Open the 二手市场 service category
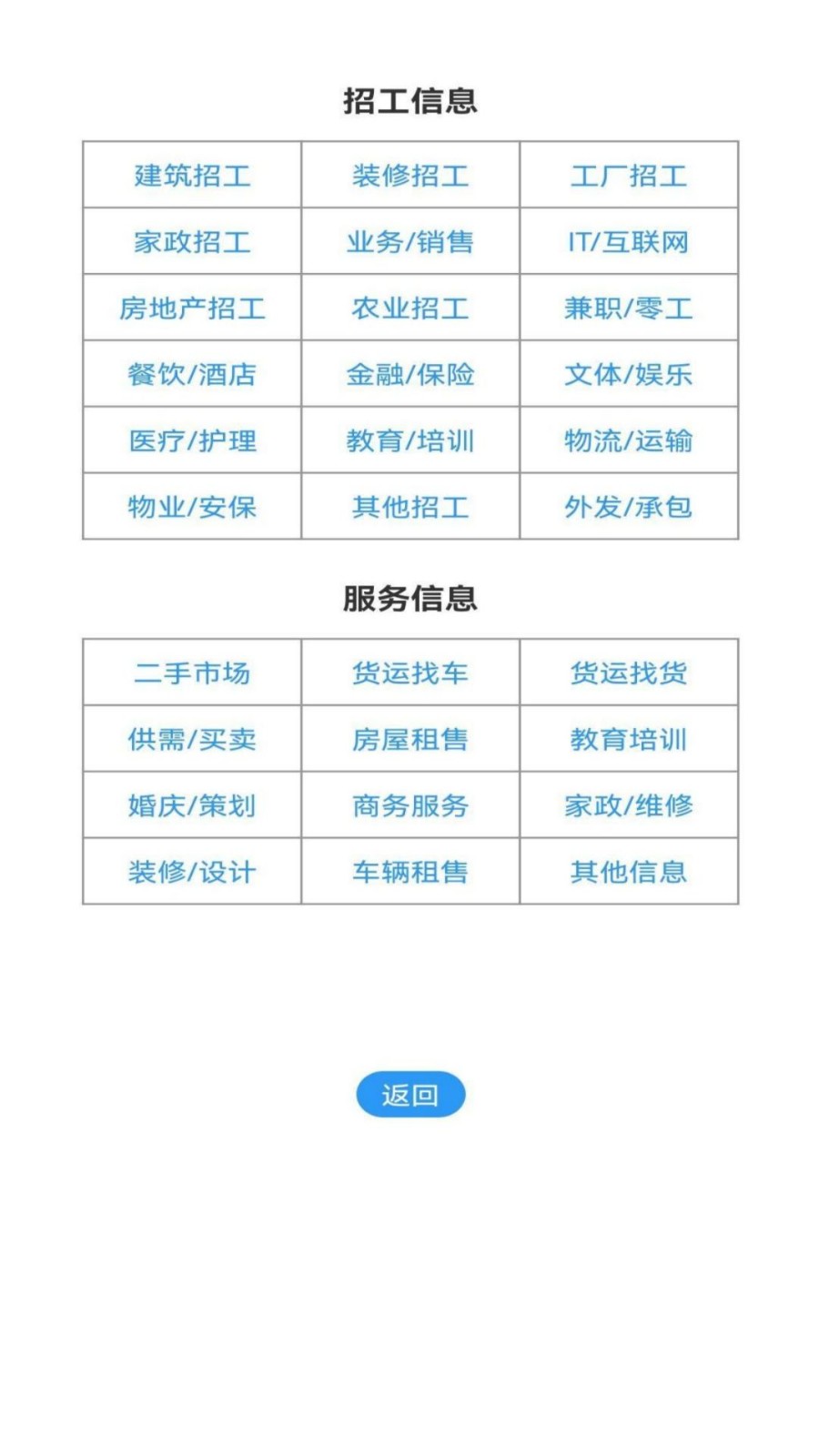 (x=192, y=672)
